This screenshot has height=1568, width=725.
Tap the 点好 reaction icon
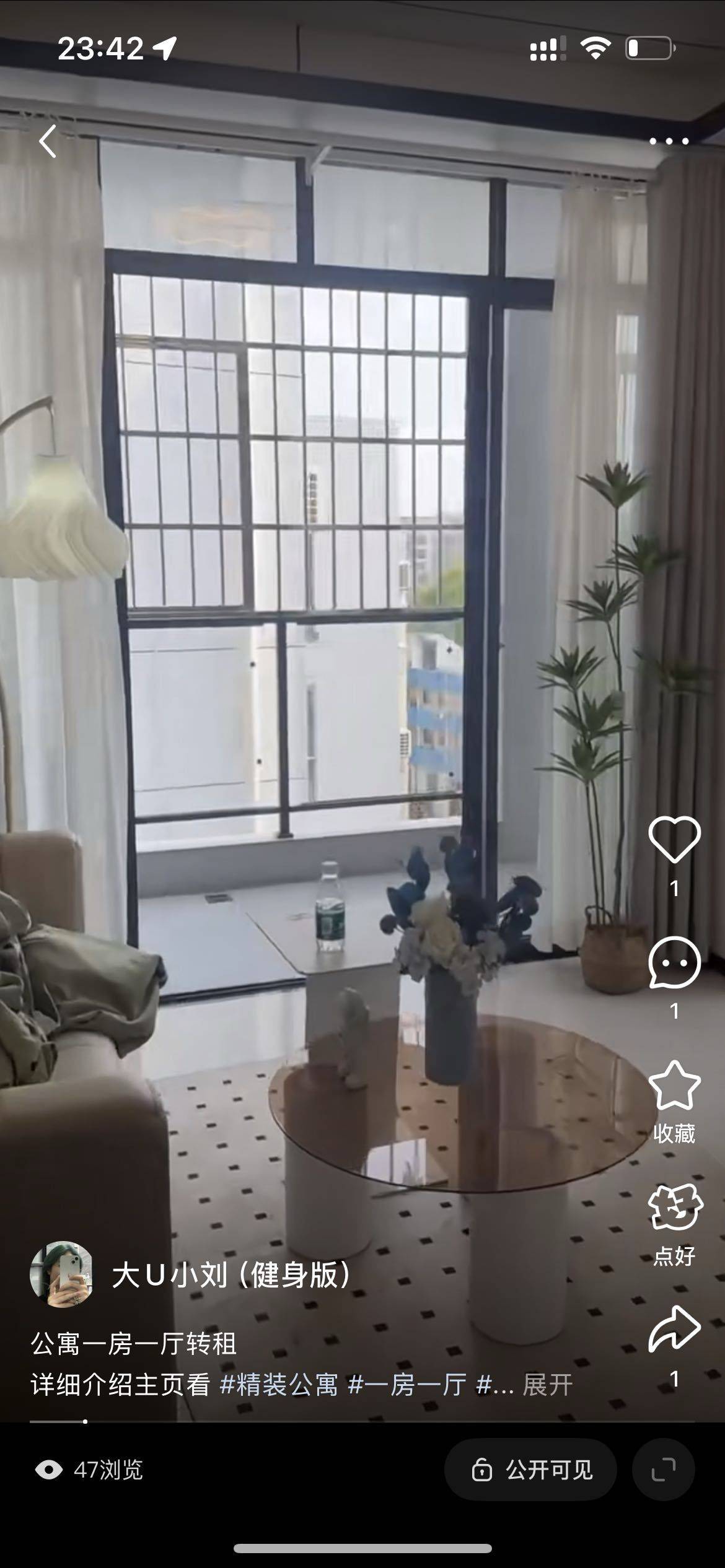[x=674, y=1207]
